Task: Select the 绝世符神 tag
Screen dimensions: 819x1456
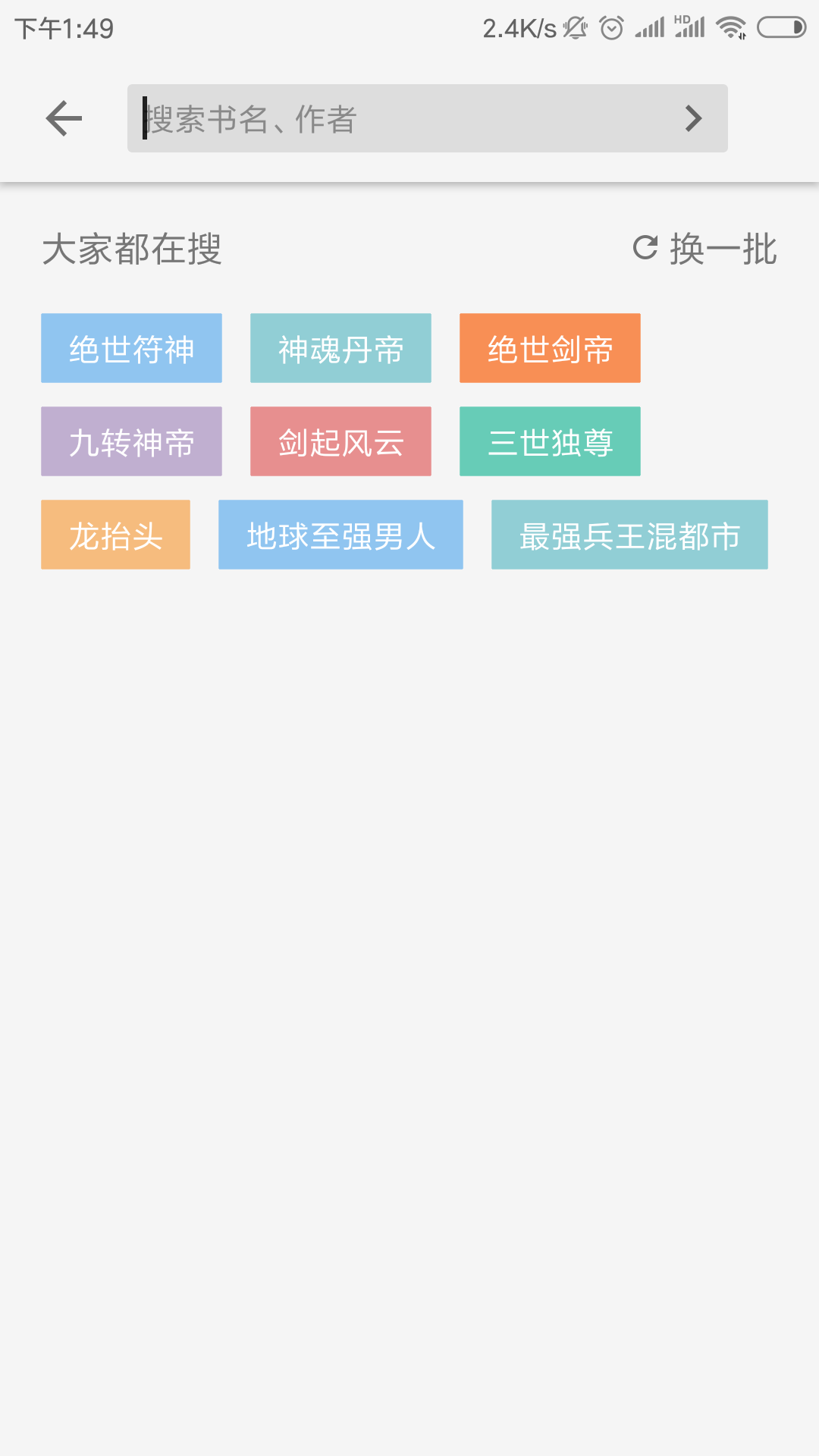Action: pos(131,349)
